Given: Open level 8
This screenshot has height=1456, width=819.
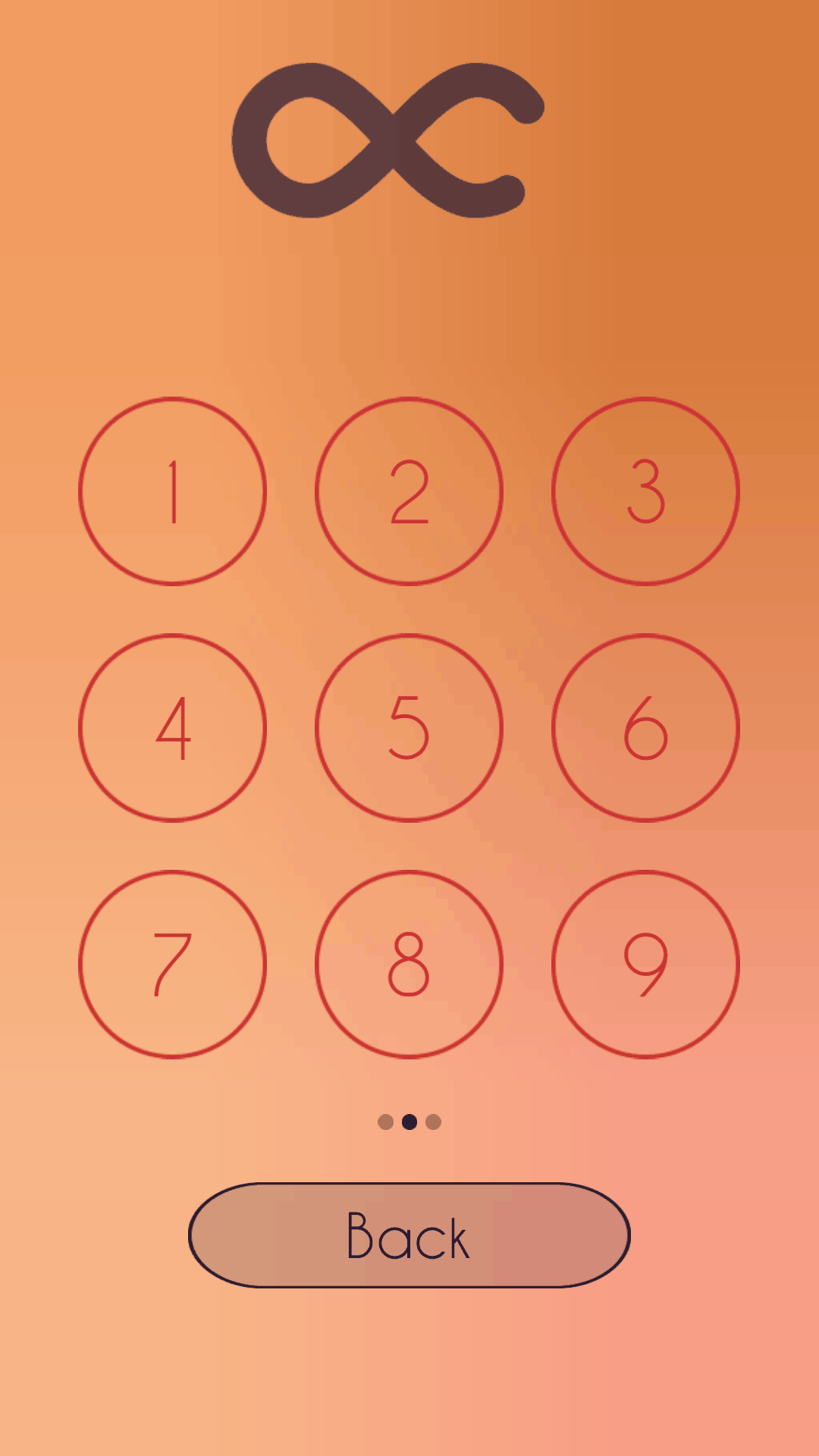Looking at the screenshot, I should click(409, 965).
